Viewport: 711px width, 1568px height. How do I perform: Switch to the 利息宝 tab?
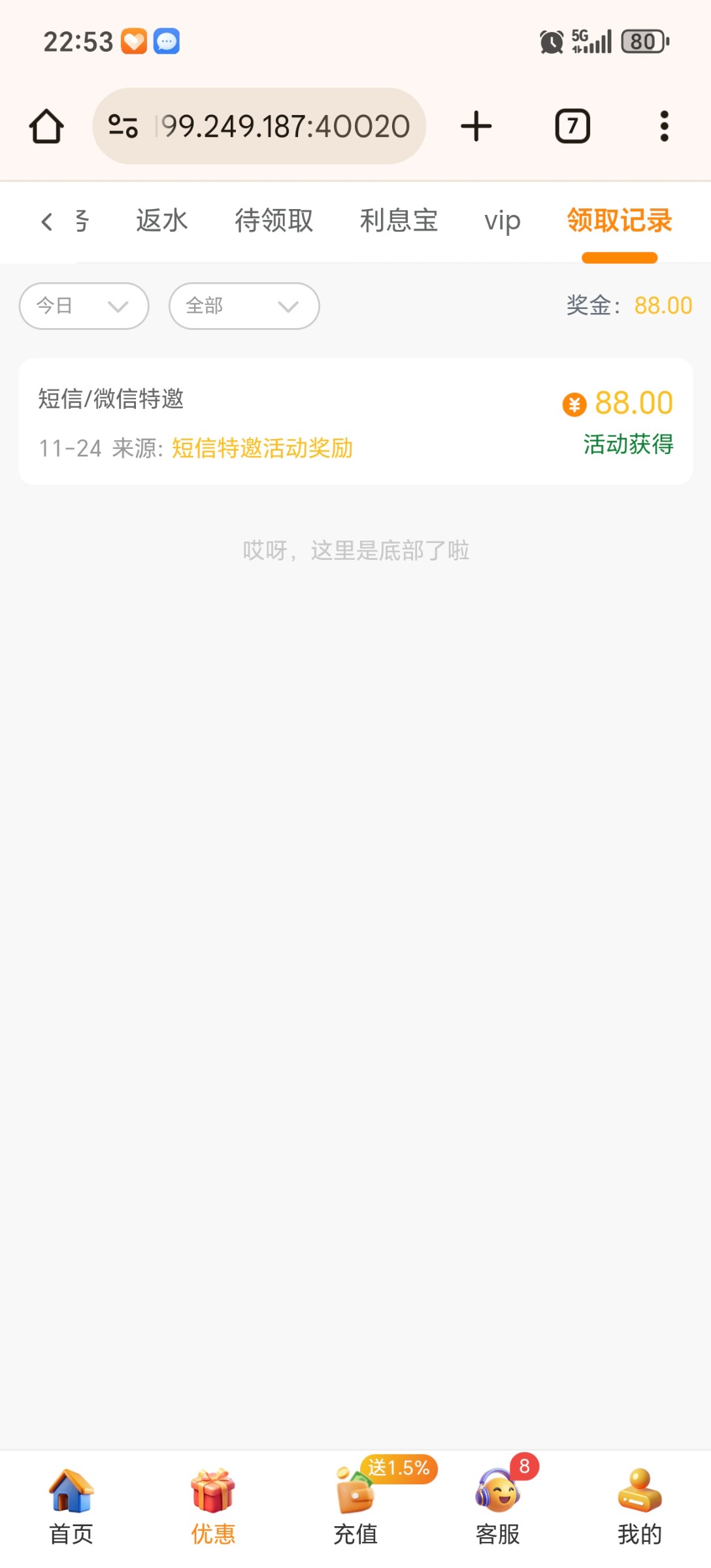[x=399, y=221]
